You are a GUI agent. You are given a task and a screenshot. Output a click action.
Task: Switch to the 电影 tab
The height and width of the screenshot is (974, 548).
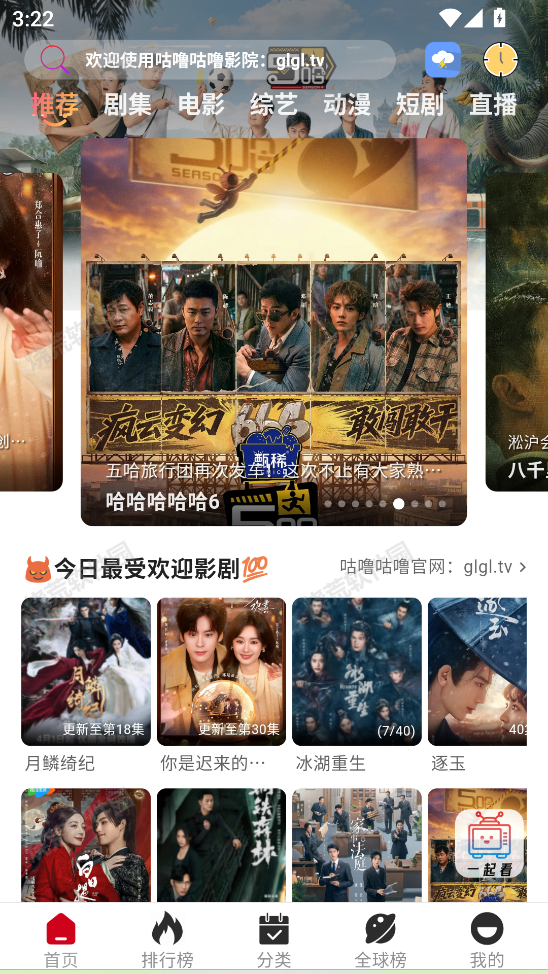pyautogui.click(x=201, y=104)
